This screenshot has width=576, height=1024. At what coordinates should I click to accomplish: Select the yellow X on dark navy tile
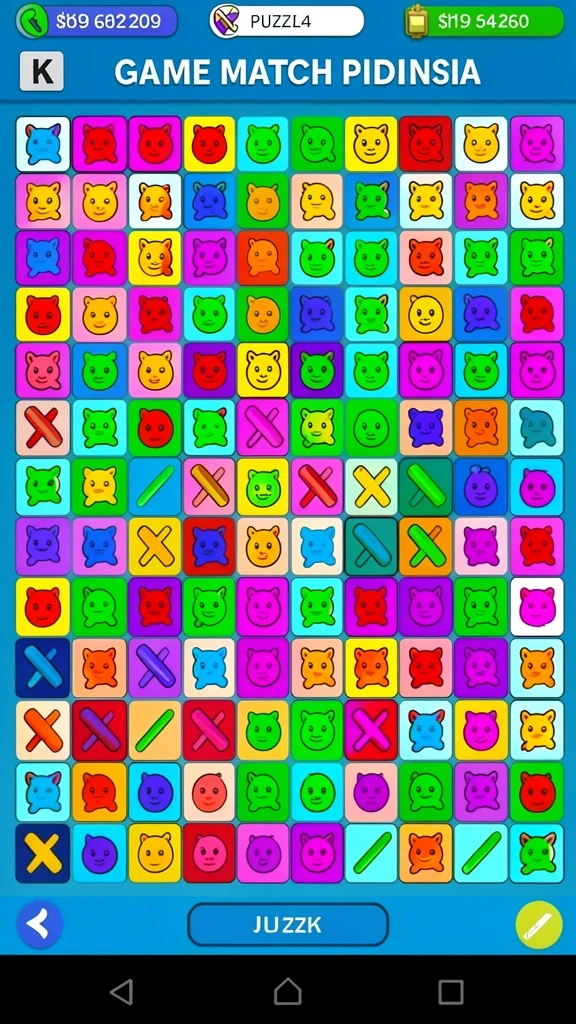(x=43, y=853)
